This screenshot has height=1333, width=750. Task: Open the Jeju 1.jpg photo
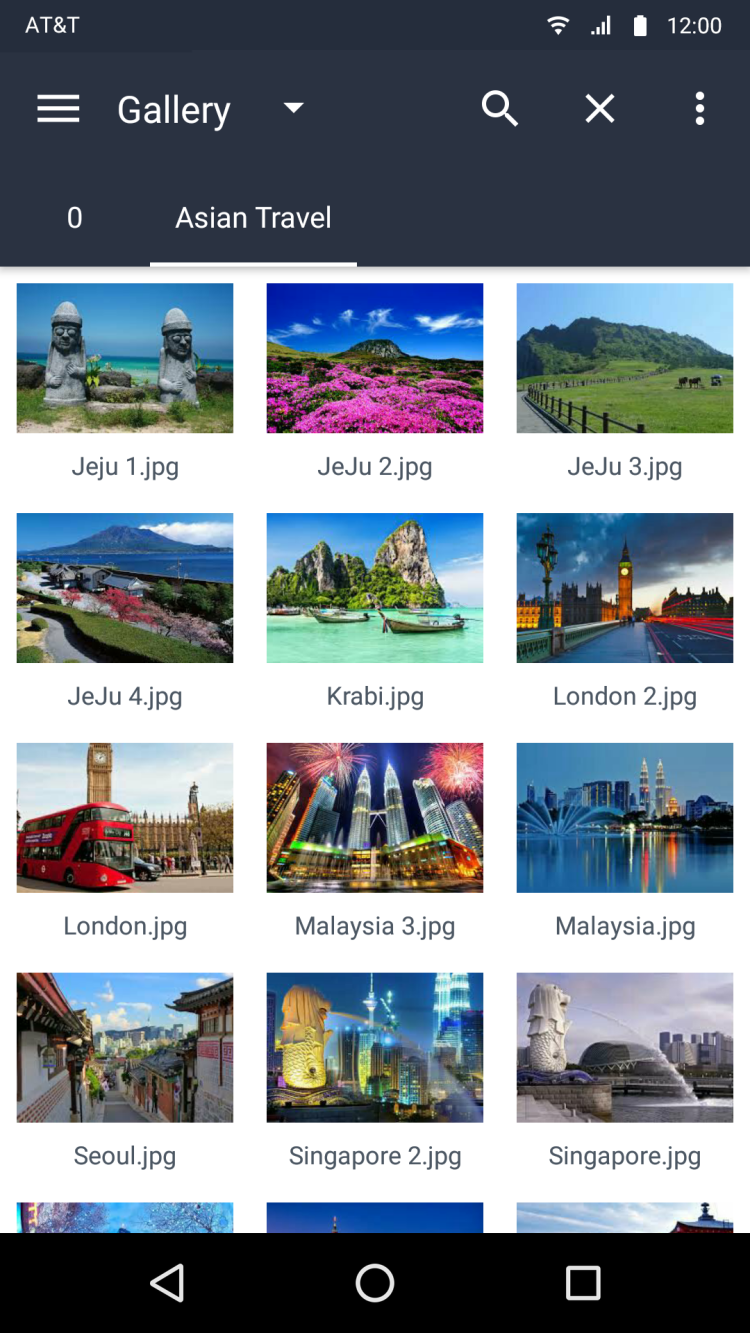(x=125, y=358)
